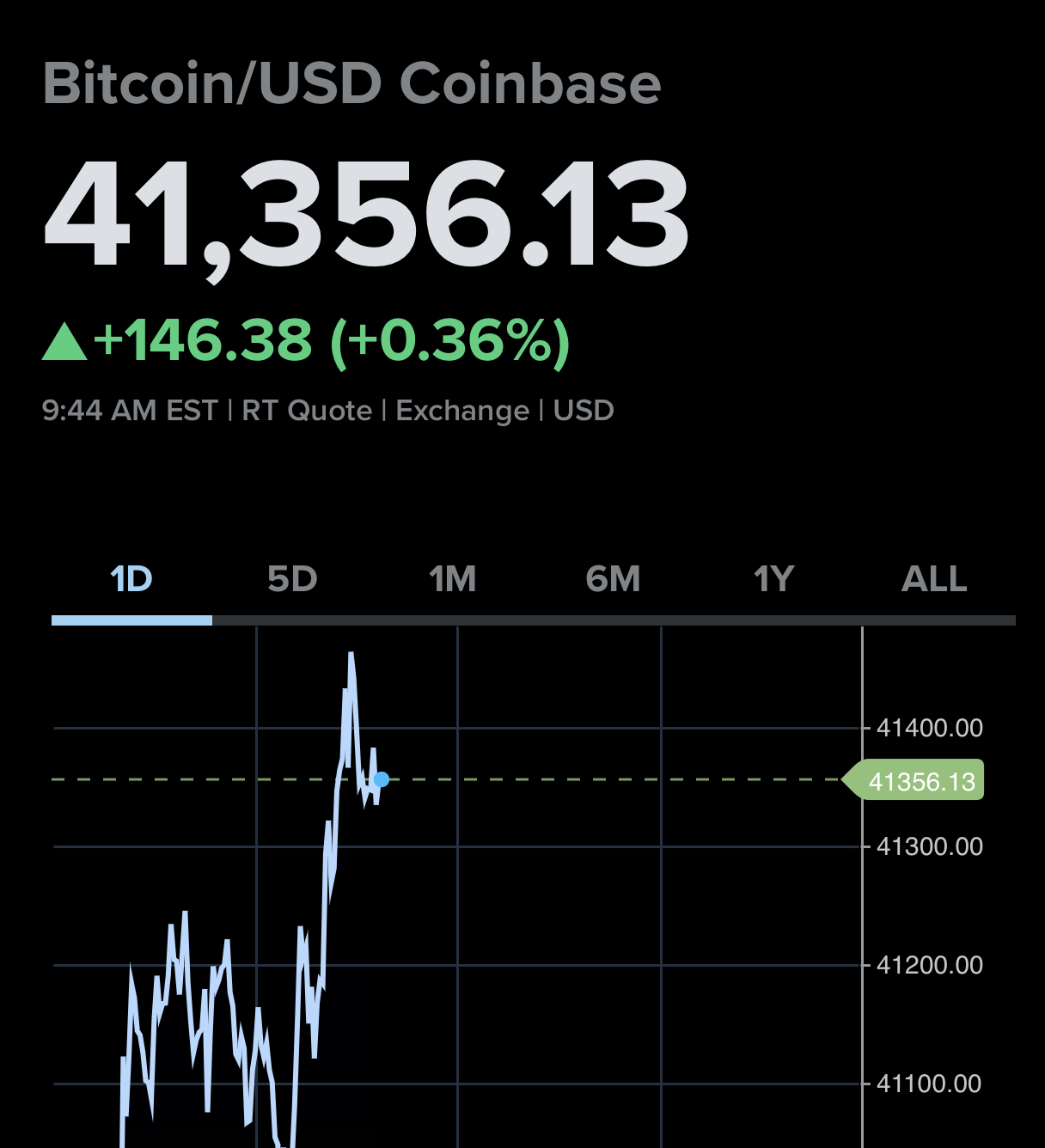Viewport: 1045px width, 1148px height.
Task: Click the green up-arrow change indicator
Action: 64,341
